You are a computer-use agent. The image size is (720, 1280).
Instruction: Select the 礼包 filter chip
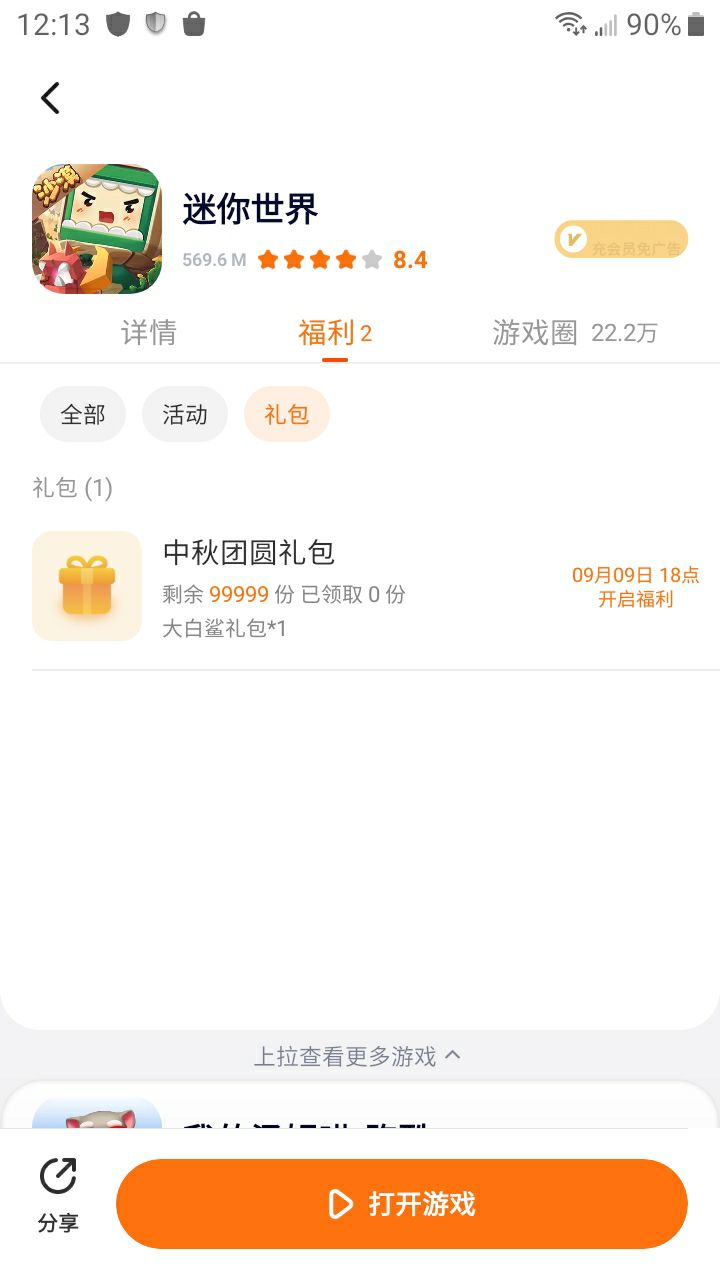287,414
